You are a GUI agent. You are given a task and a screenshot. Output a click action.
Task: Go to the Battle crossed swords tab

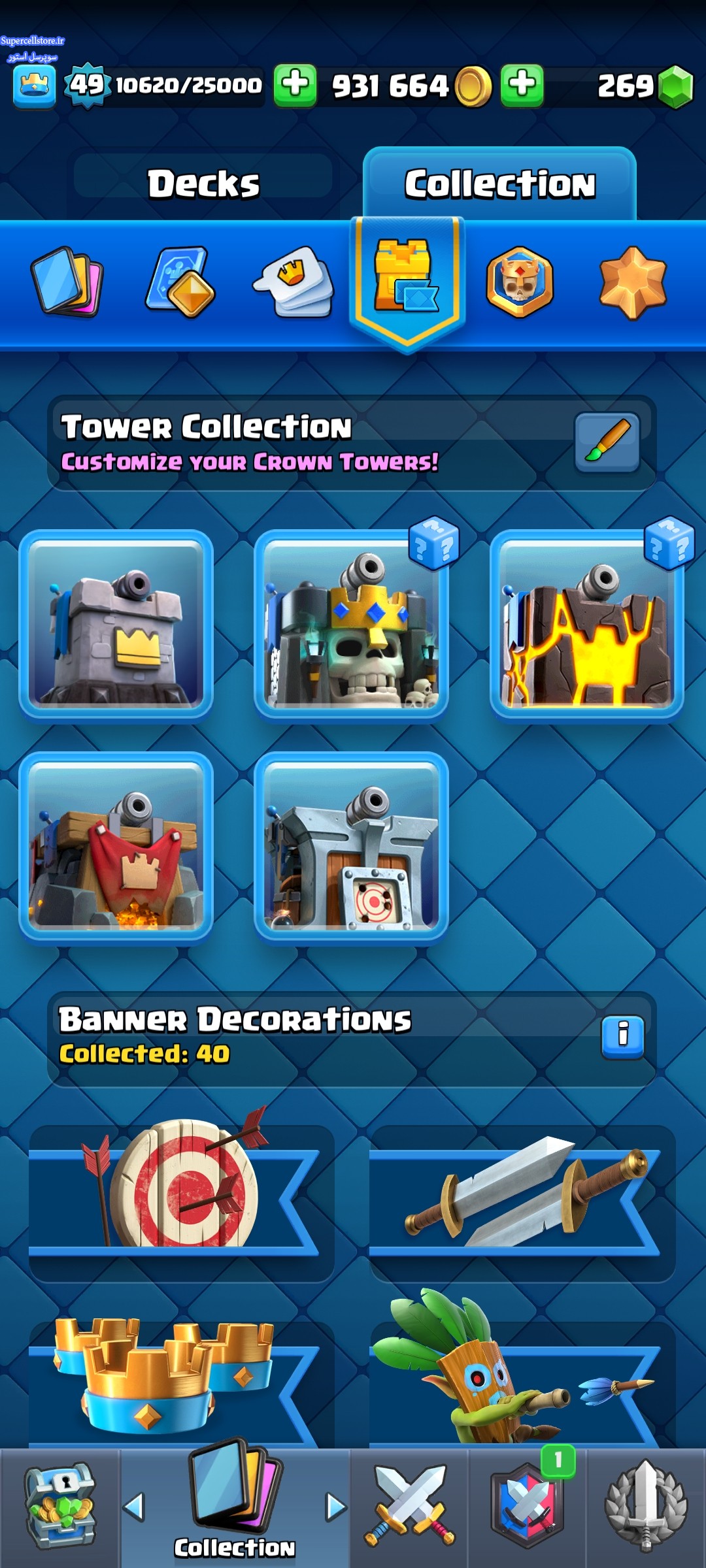coord(410,1508)
